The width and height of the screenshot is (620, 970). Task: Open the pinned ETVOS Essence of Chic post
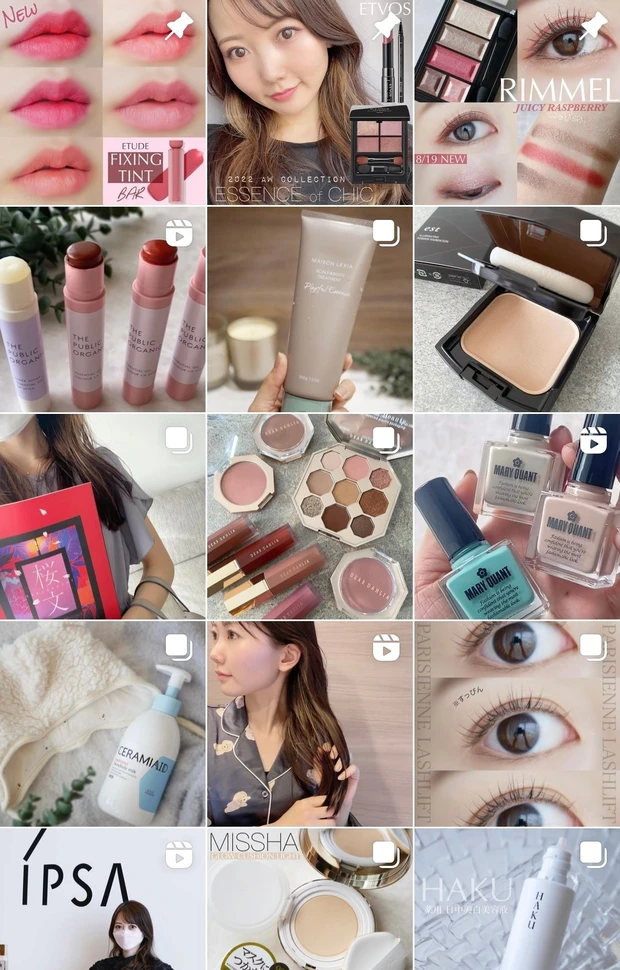309,102
